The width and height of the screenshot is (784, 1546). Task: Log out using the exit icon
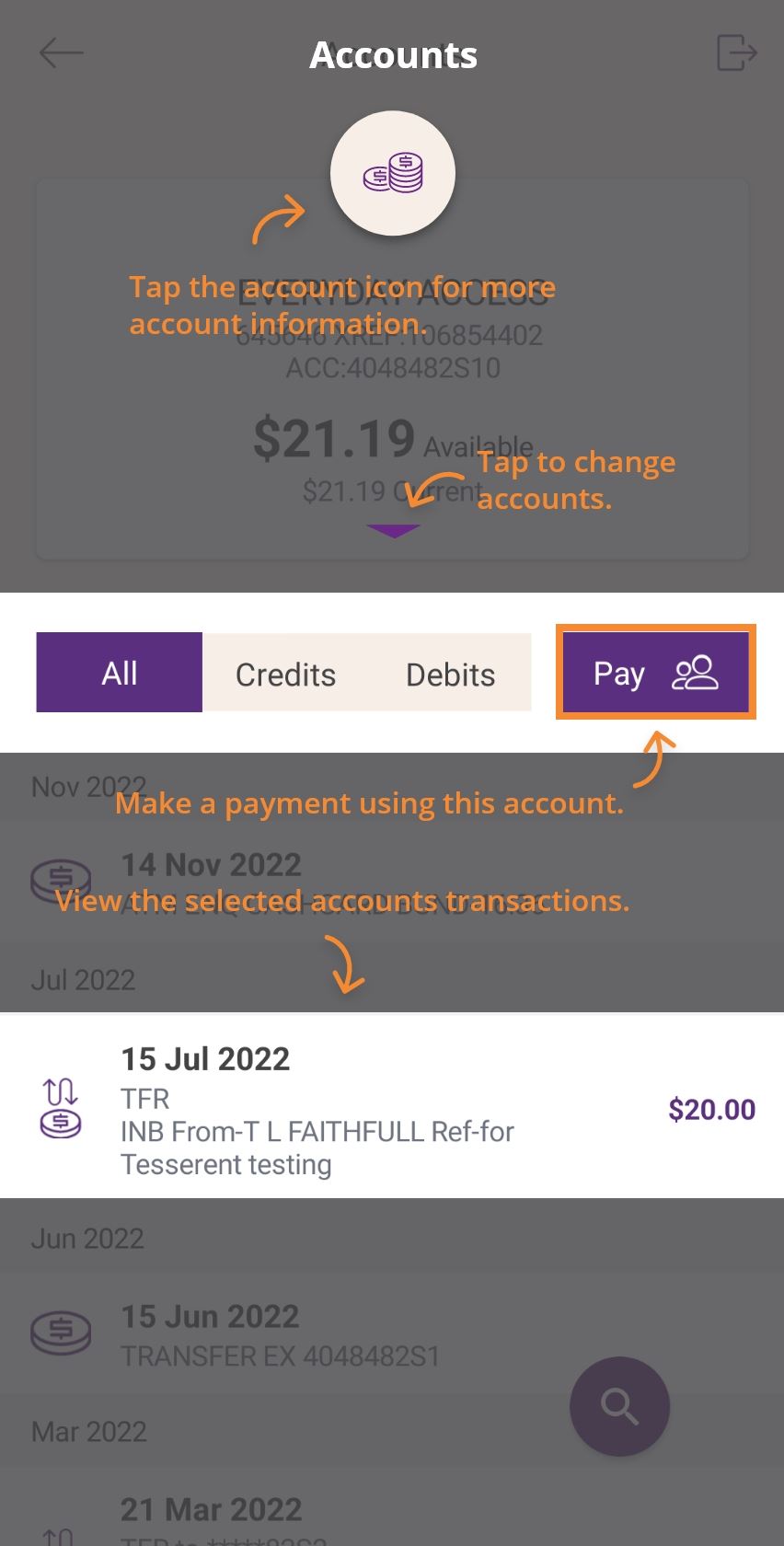(736, 52)
